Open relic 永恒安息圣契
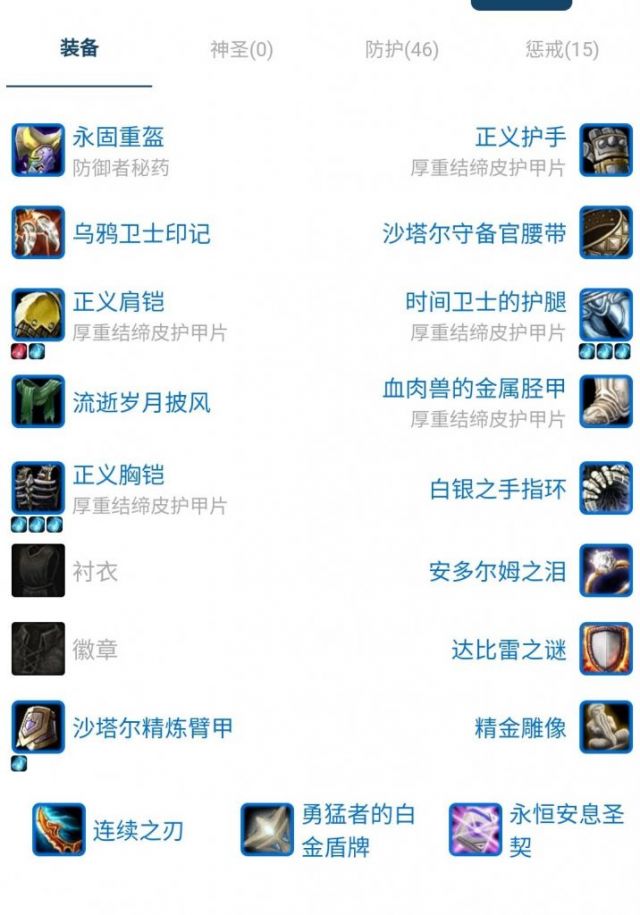Image resolution: width=640 pixels, height=915 pixels. click(566, 830)
